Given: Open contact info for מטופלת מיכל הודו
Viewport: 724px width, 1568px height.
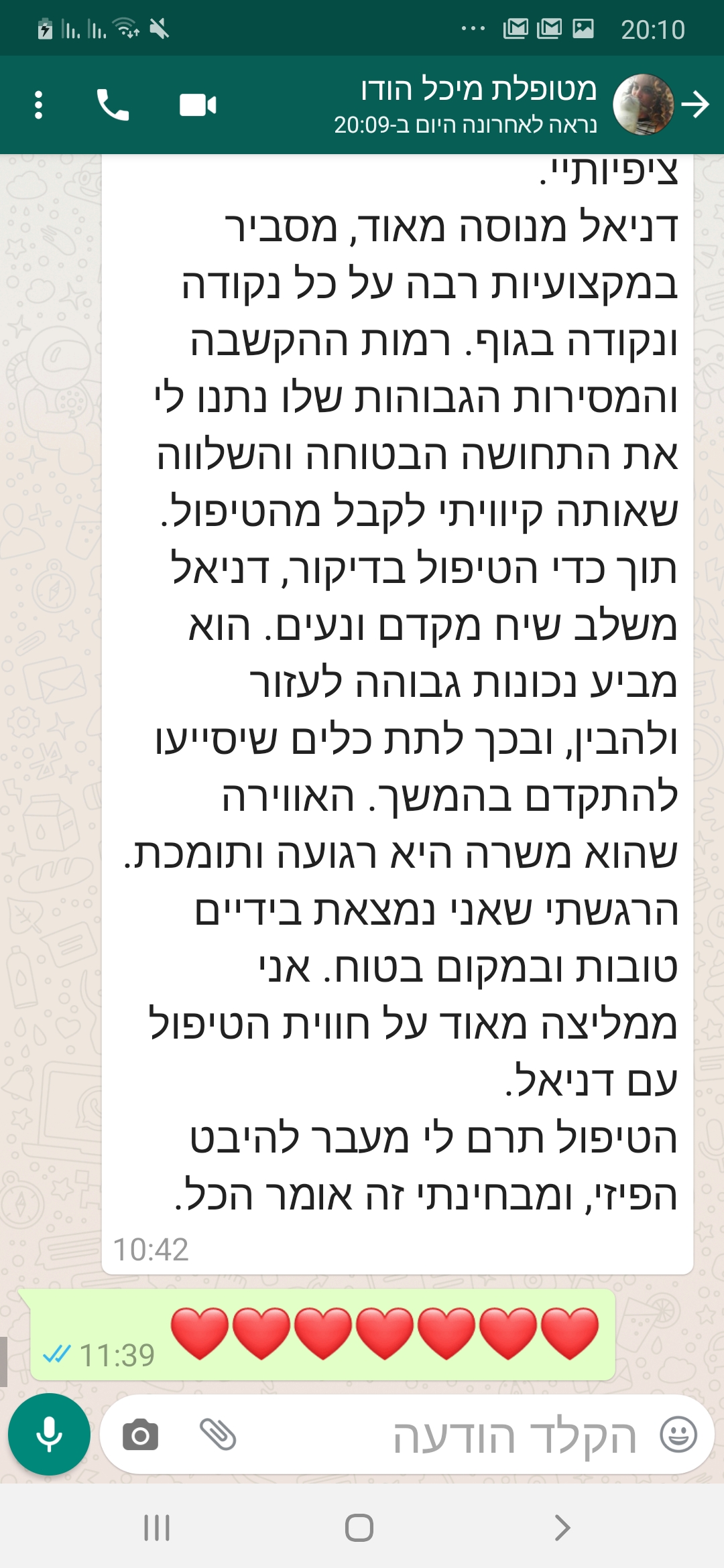Looking at the screenshot, I should pos(465,105).
